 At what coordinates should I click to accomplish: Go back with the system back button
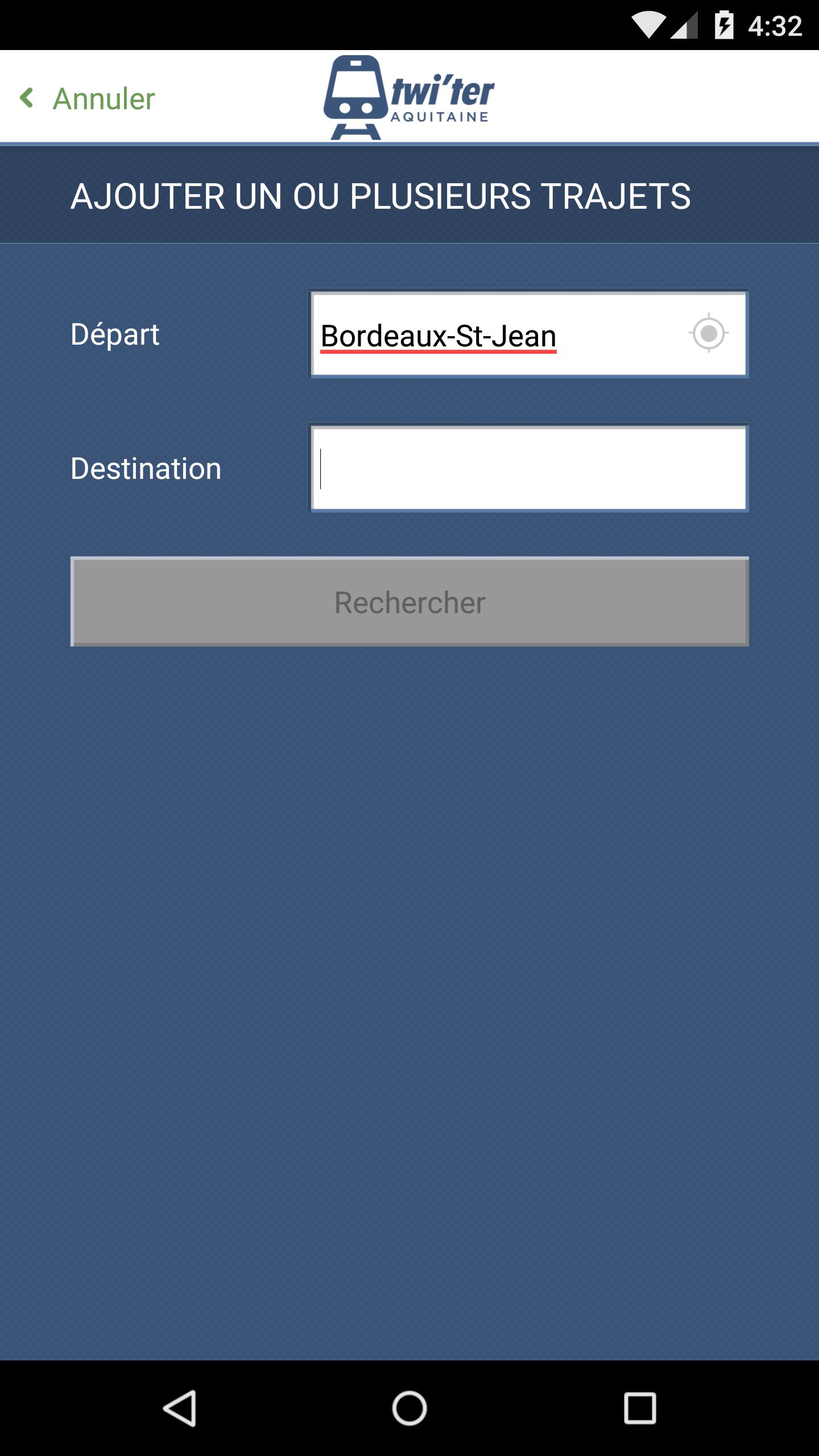(x=180, y=1408)
